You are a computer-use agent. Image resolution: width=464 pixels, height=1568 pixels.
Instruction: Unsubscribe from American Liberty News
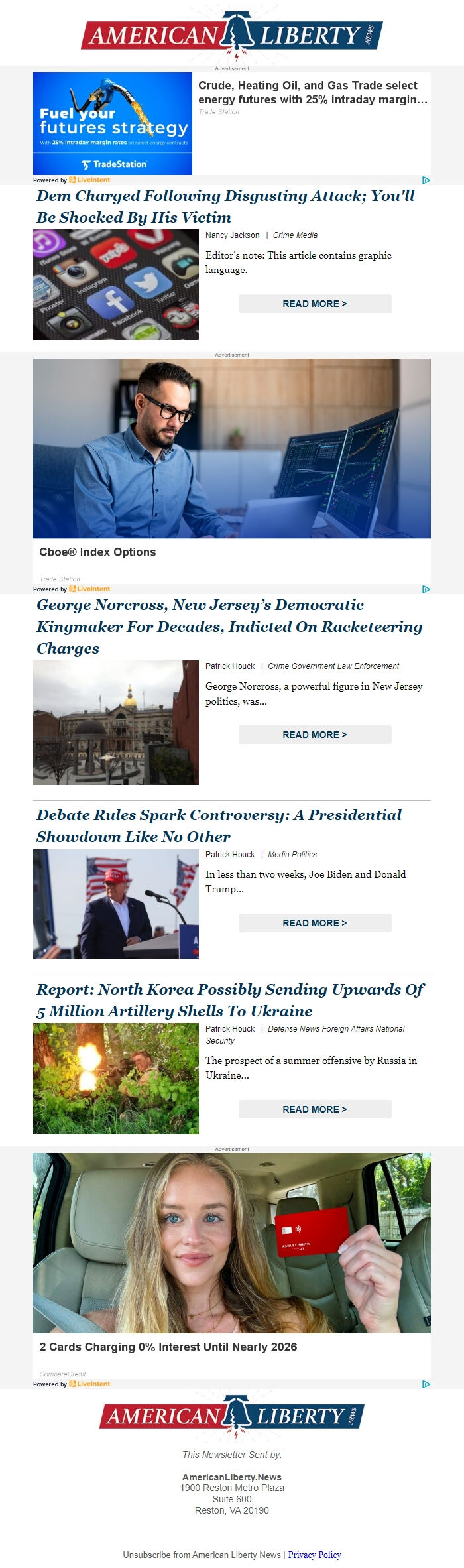click(202, 1555)
